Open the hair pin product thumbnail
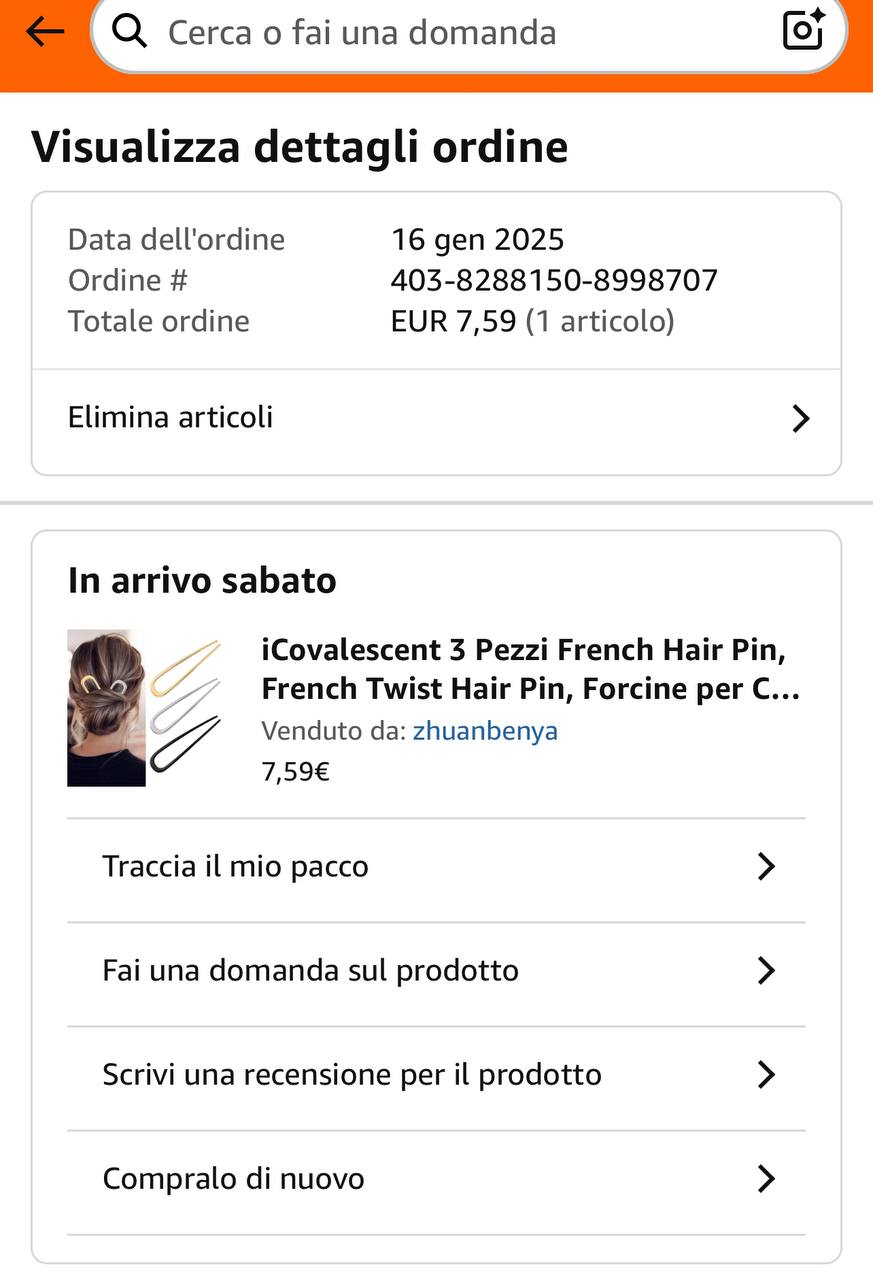 coord(144,707)
